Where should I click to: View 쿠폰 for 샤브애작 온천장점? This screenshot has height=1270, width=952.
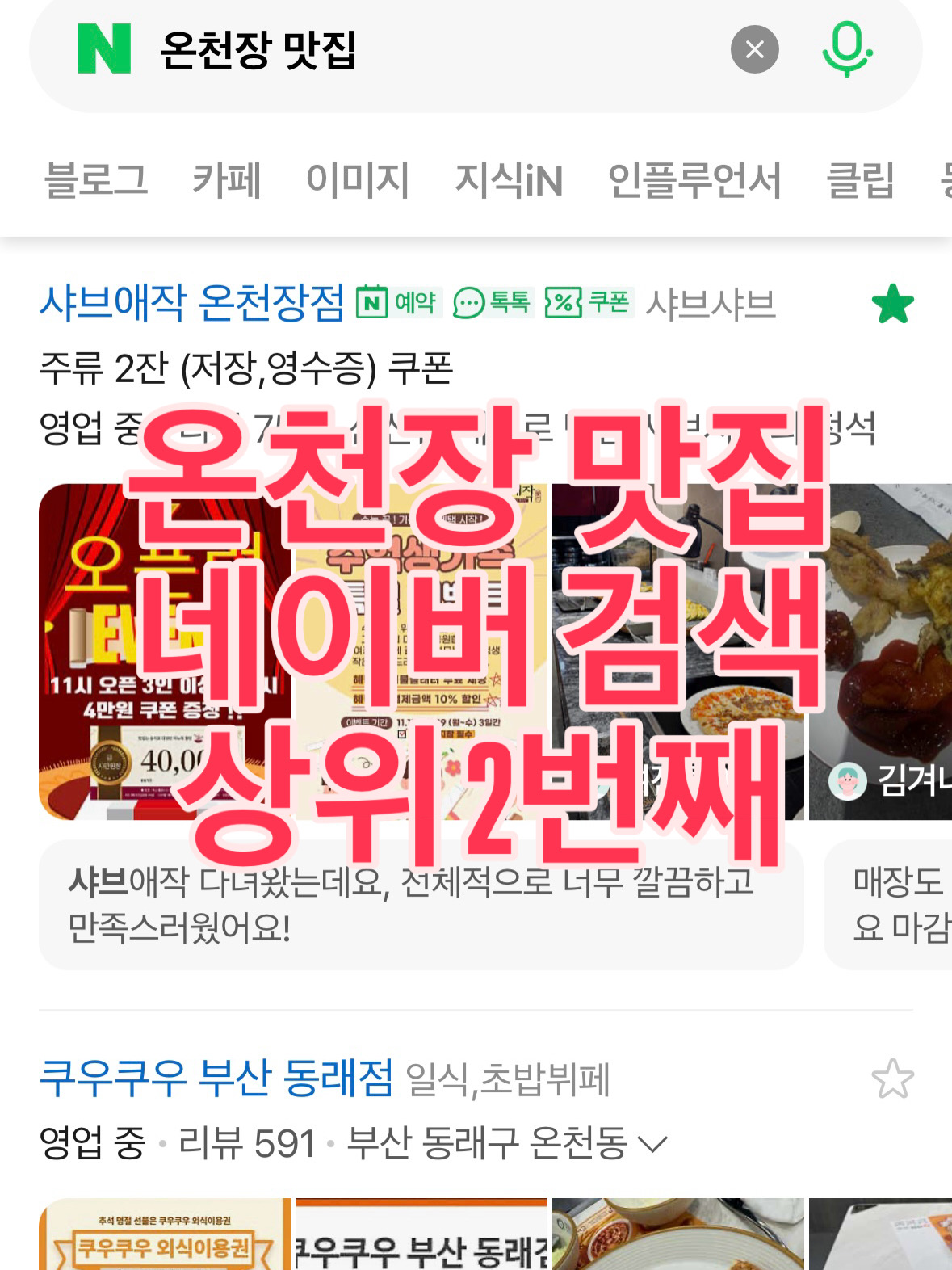coord(588,303)
